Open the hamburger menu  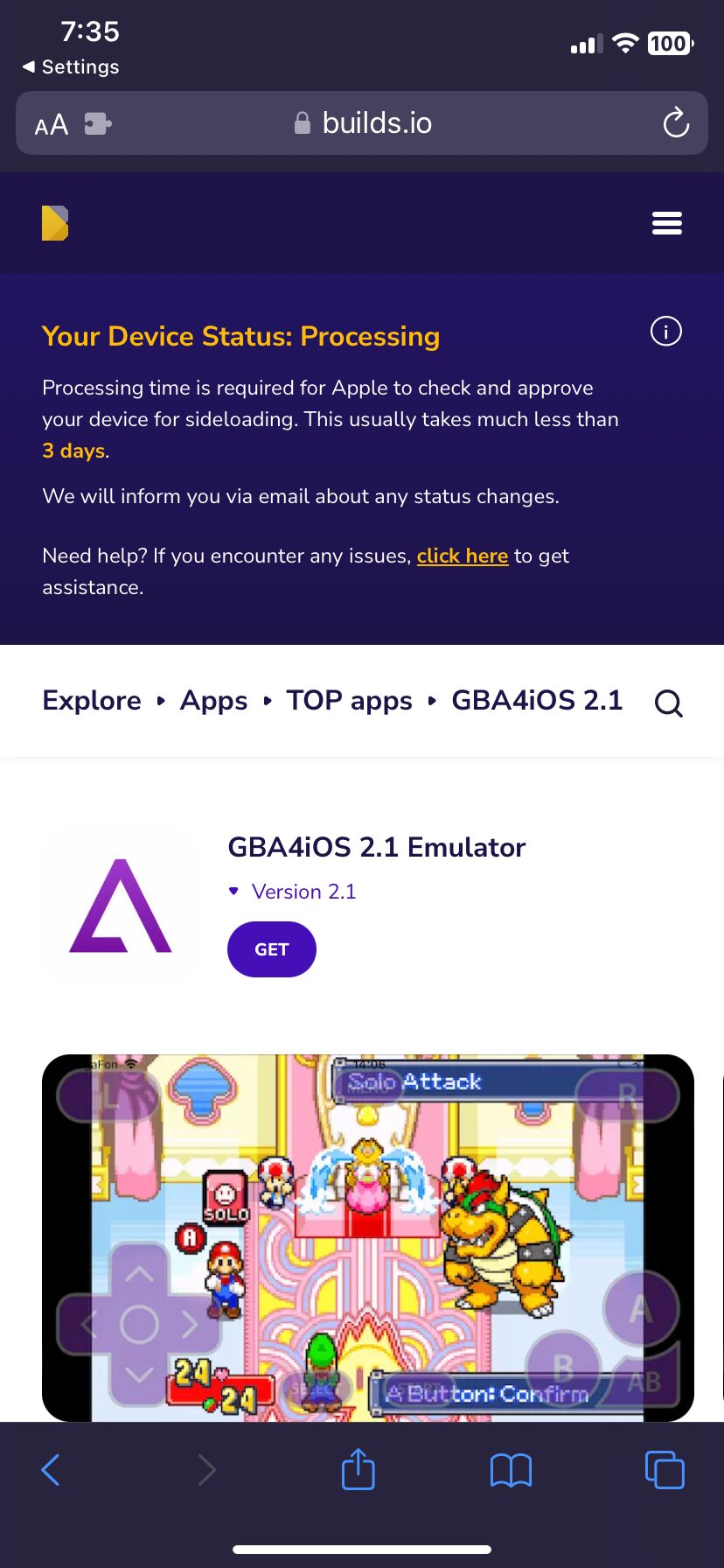tap(666, 224)
